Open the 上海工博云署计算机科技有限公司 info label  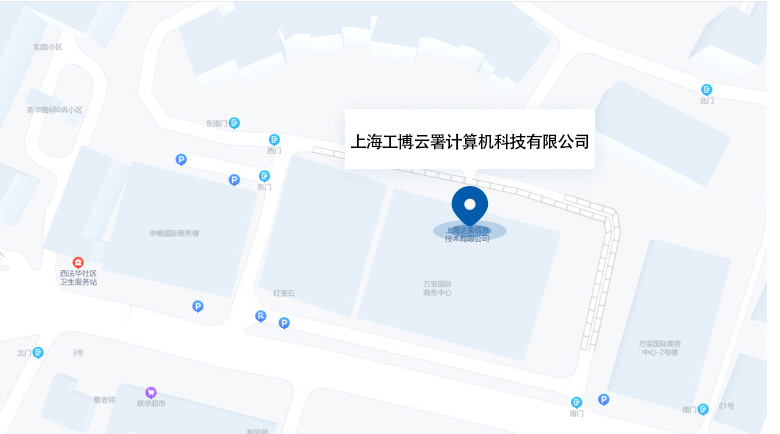coord(469,141)
